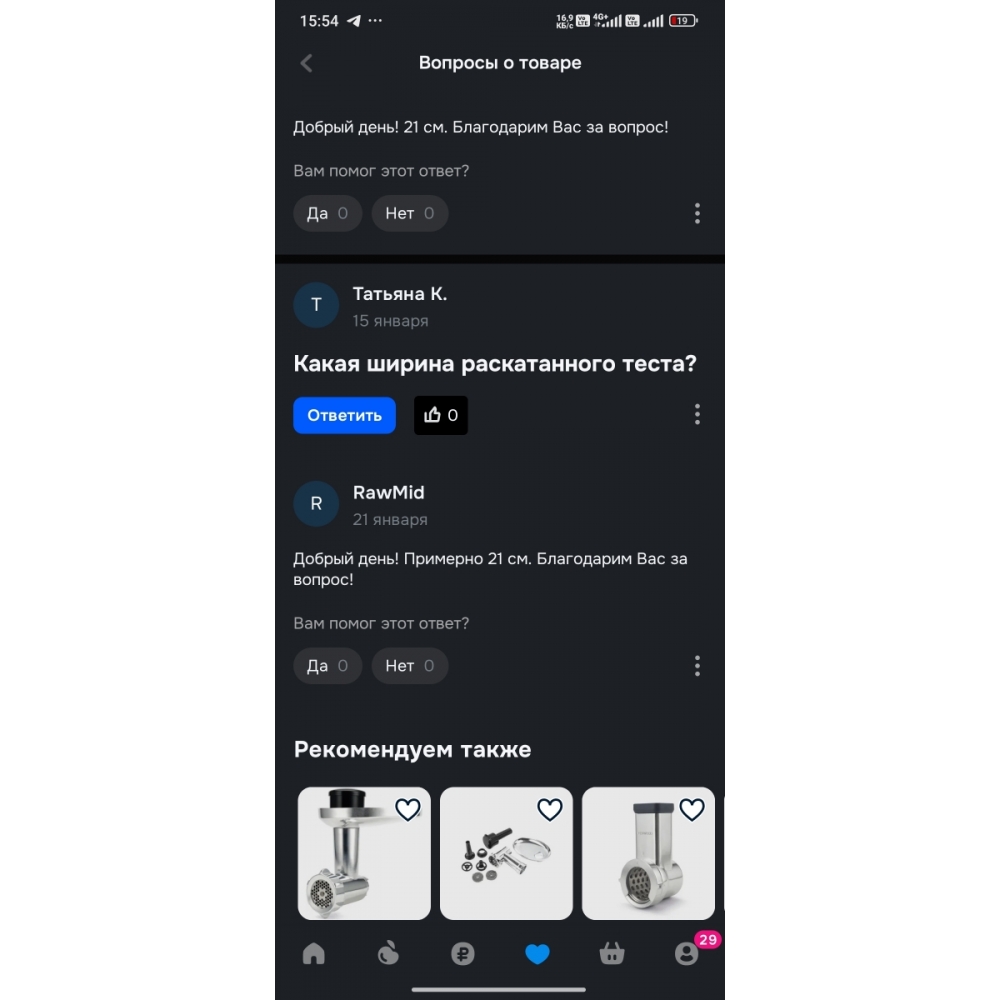1000x1000 pixels.
Task: Open the profile tab with 29 badge
Action: pos(686,954)
